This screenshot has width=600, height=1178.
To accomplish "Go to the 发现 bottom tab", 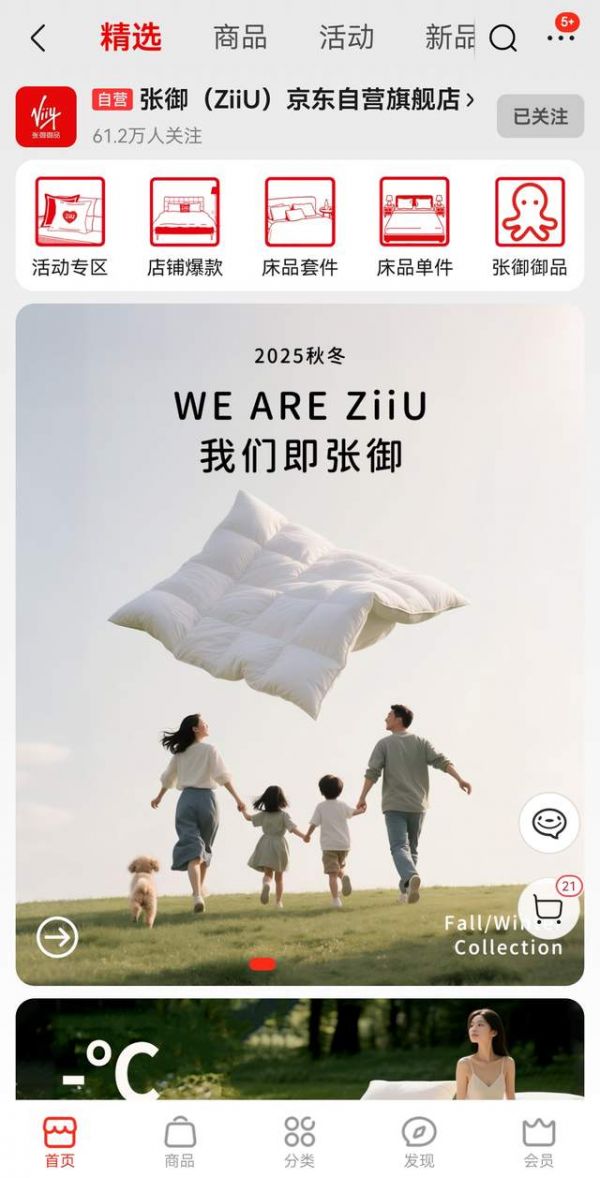I will pos(419,1142).
